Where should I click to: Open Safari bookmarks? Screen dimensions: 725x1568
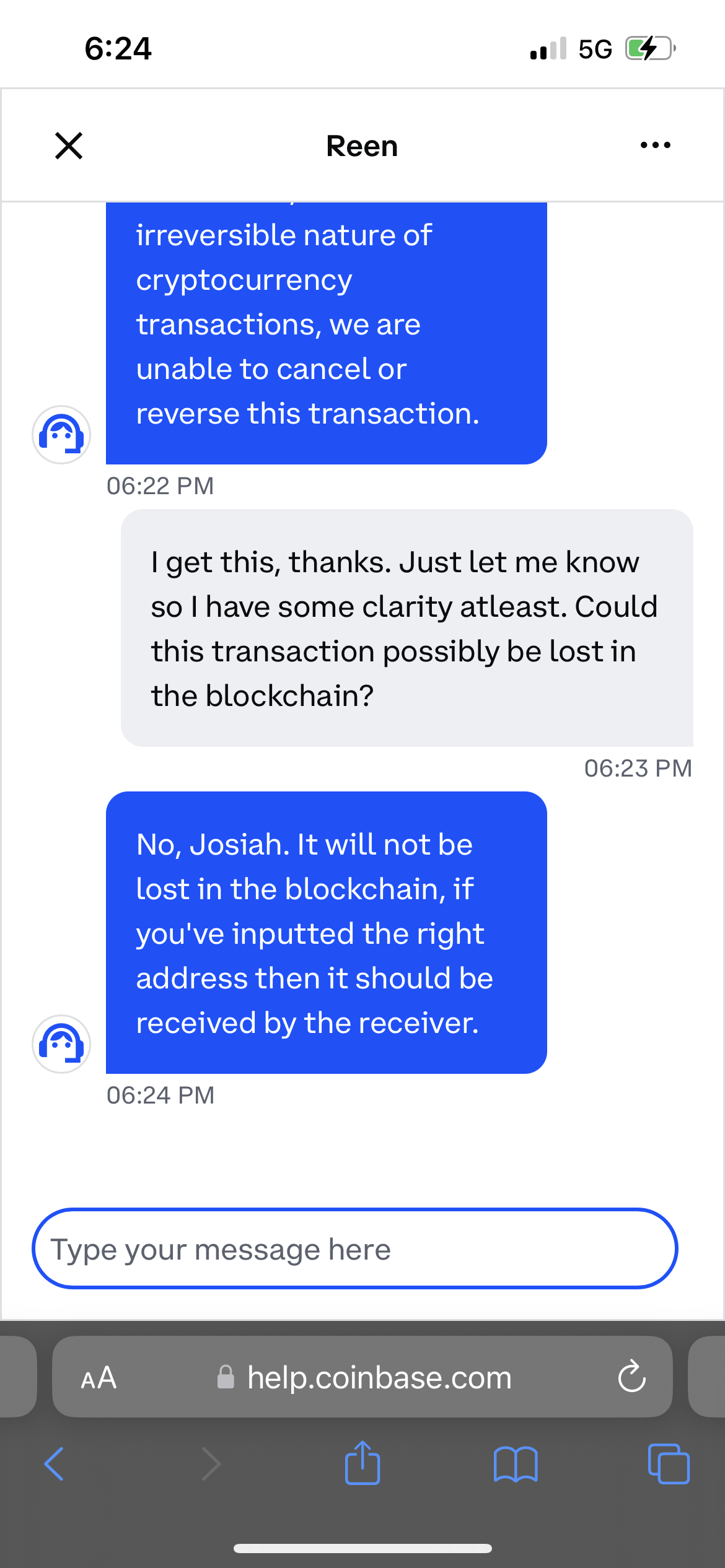pos(516,1464)
